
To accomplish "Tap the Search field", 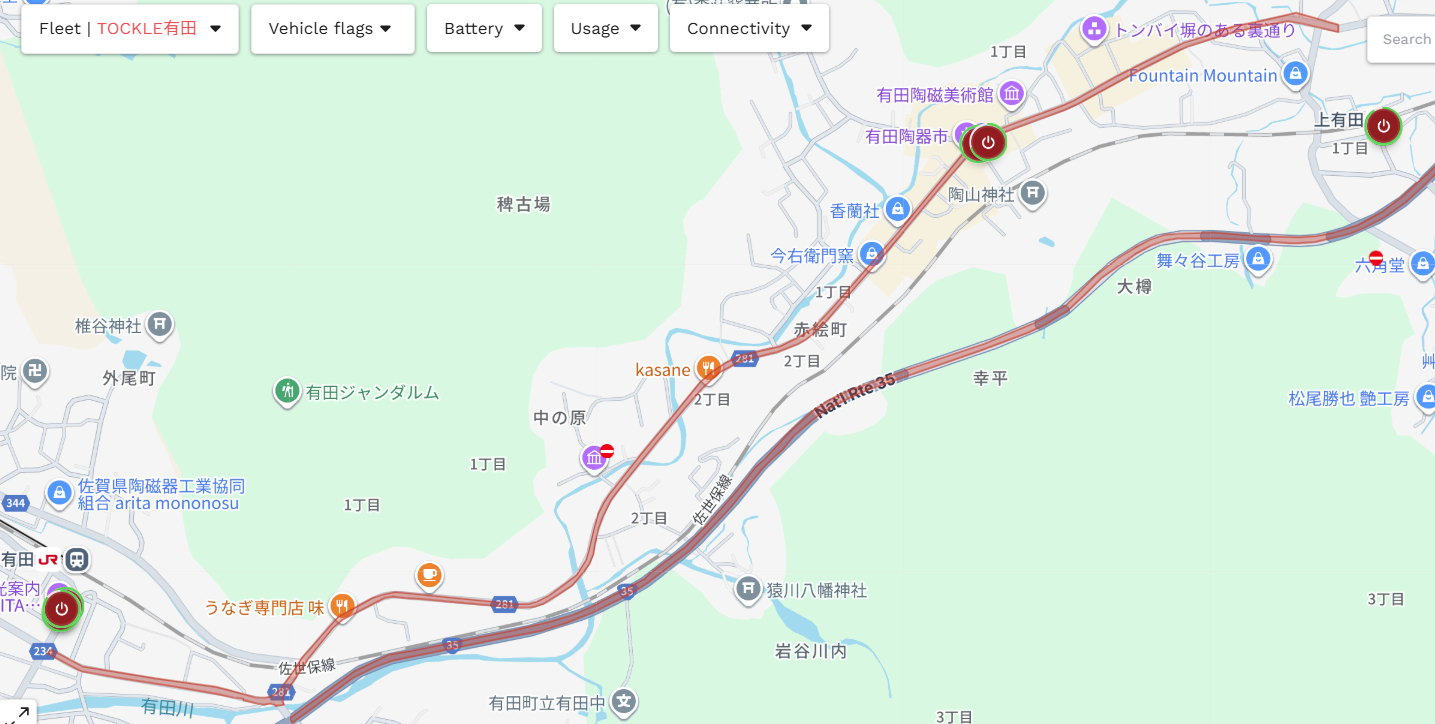I will tap(1405, 40).
